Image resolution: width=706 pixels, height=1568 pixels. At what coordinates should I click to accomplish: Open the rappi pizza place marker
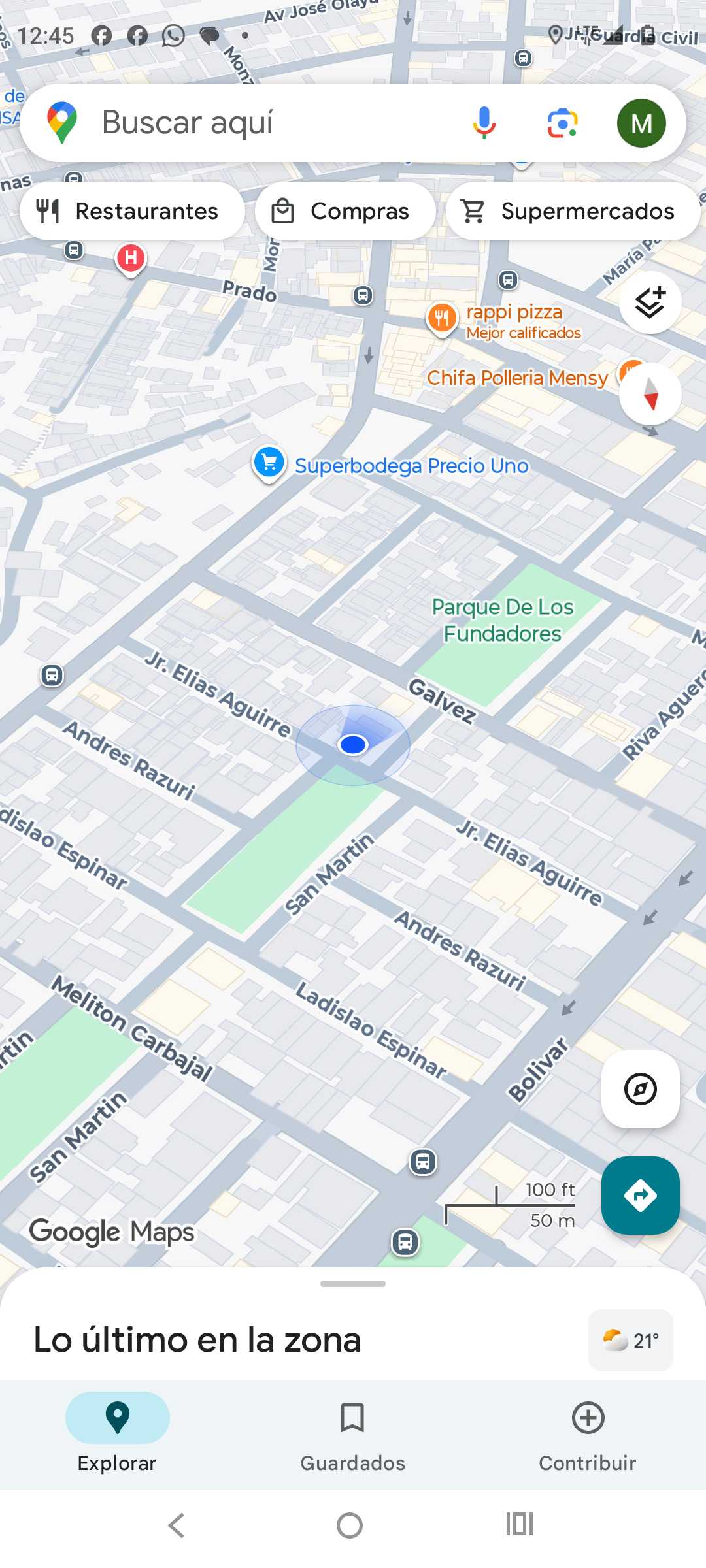coord(443,318)
